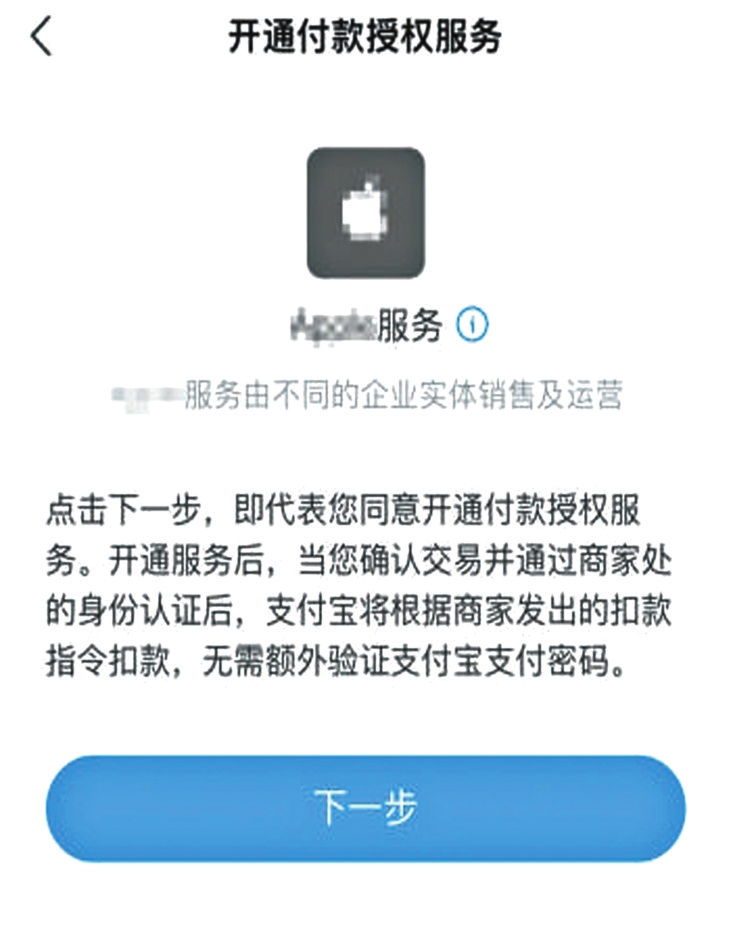This screenshot has width=733, height=933.
Task: Go back using the top-left arrow
Action: [41, 37]
